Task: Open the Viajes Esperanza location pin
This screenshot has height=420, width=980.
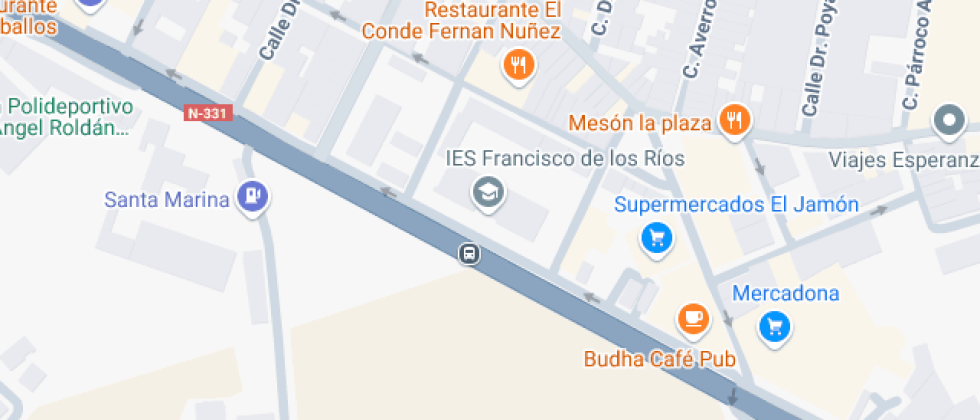Action: click(949, 121)
